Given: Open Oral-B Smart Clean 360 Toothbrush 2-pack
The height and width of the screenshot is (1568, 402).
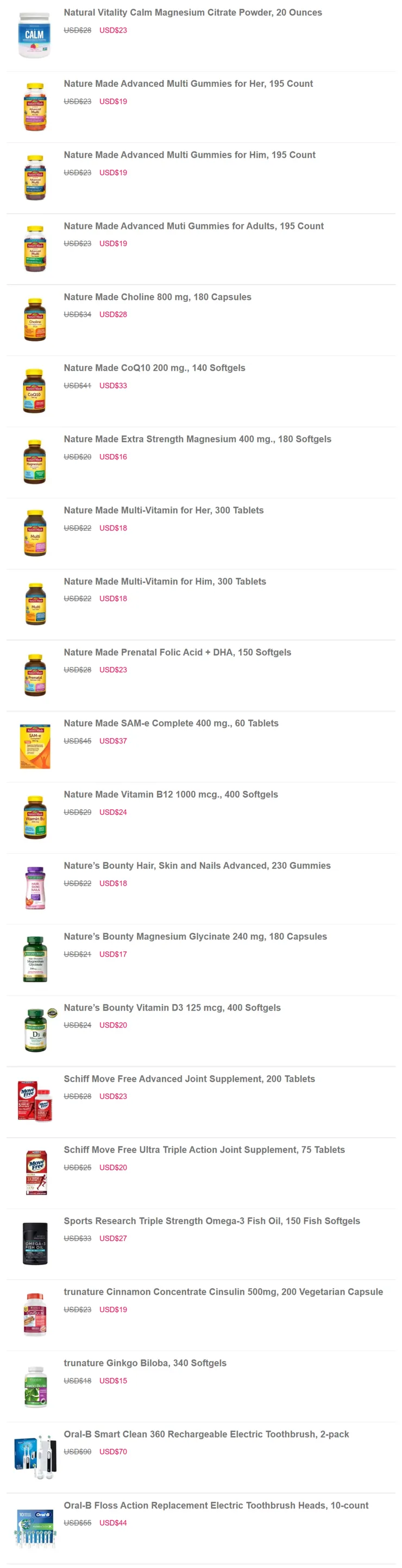Looking at the screenshot, I should point(206,1434).
